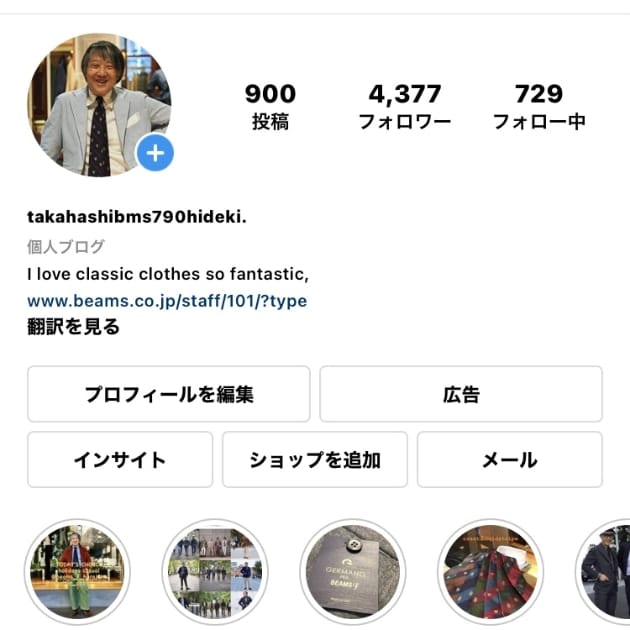Screen dimensions: 630x630
Task: View the 4,377 followers list
Action: point(404,107)
